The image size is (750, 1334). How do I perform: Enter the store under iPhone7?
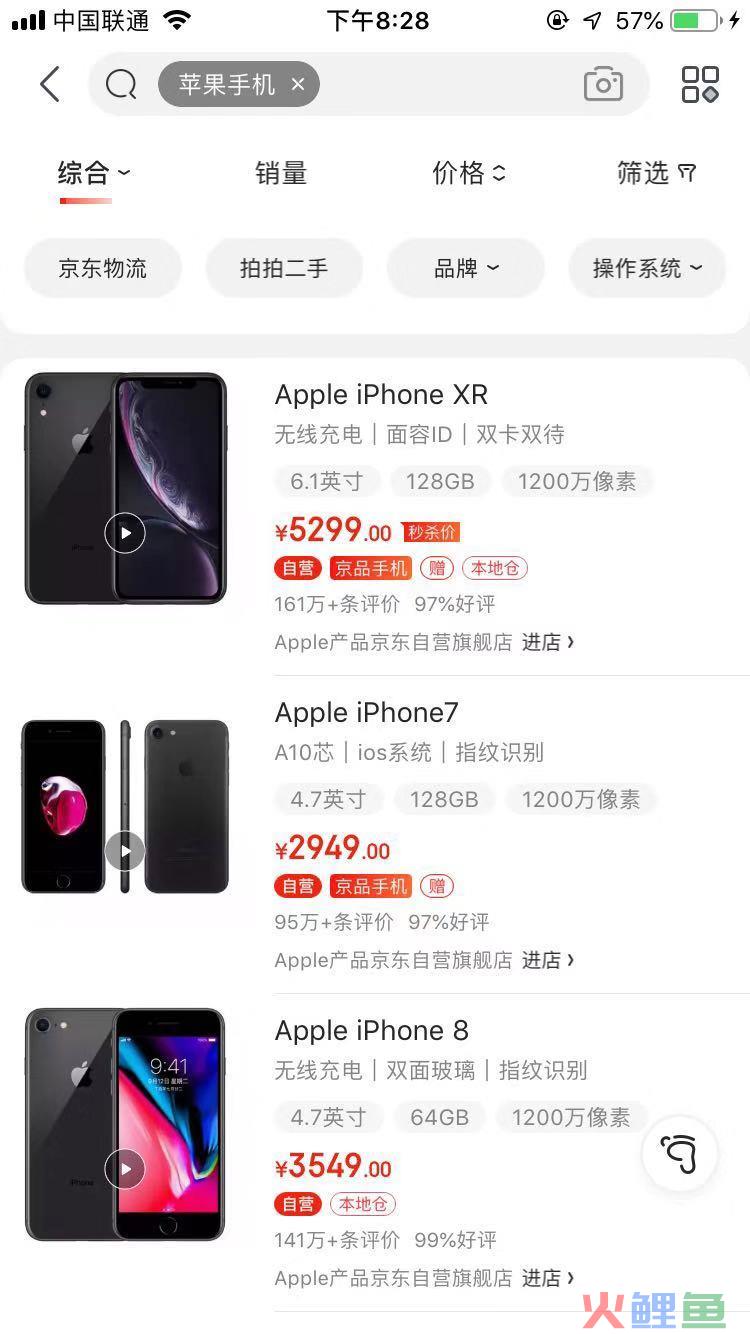point(548,960)
